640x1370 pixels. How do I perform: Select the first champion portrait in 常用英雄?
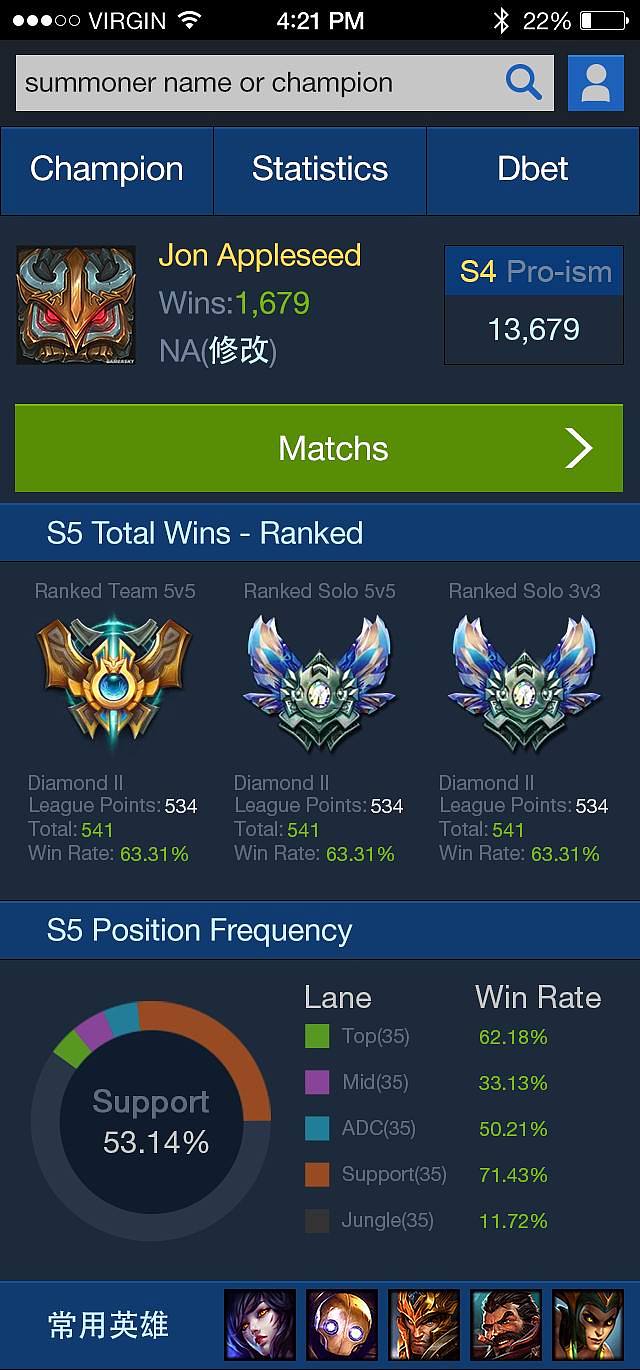(x=260, y=1325)
